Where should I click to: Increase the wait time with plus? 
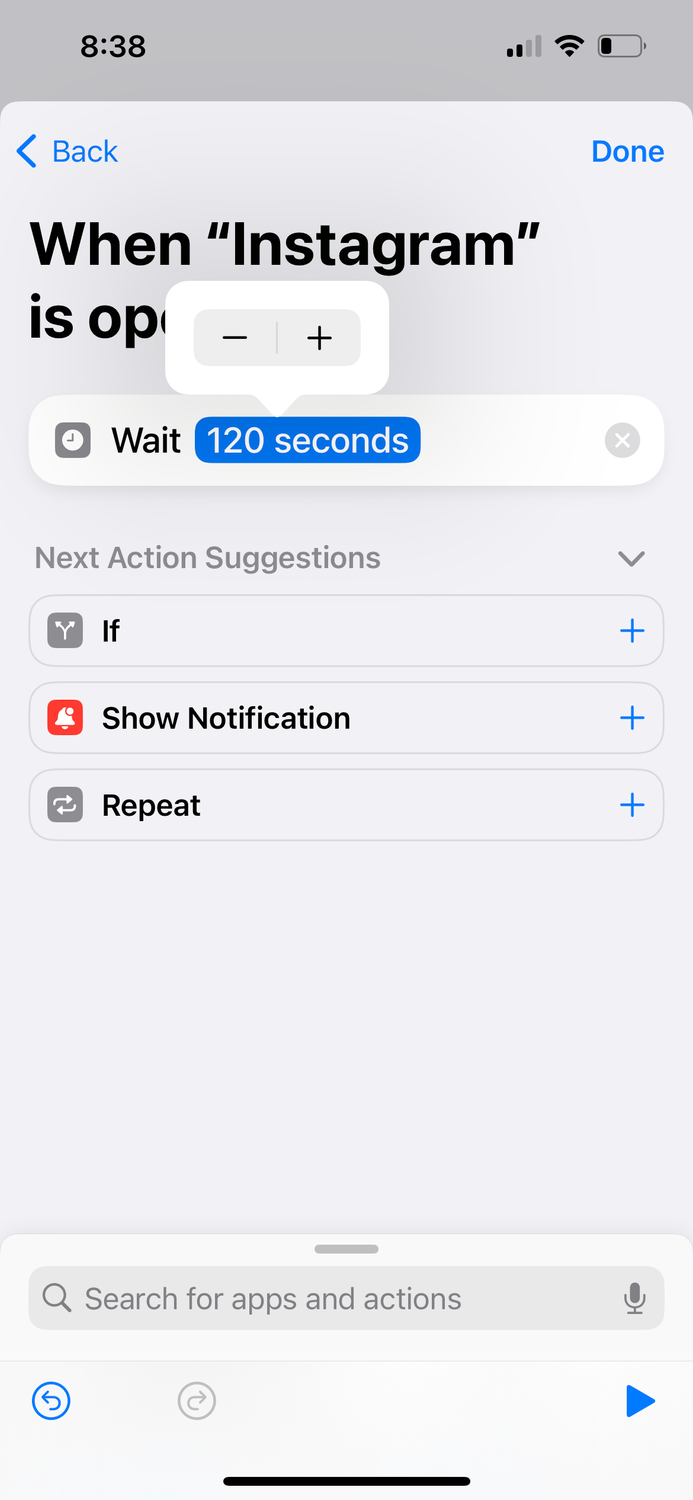[319, 338]
